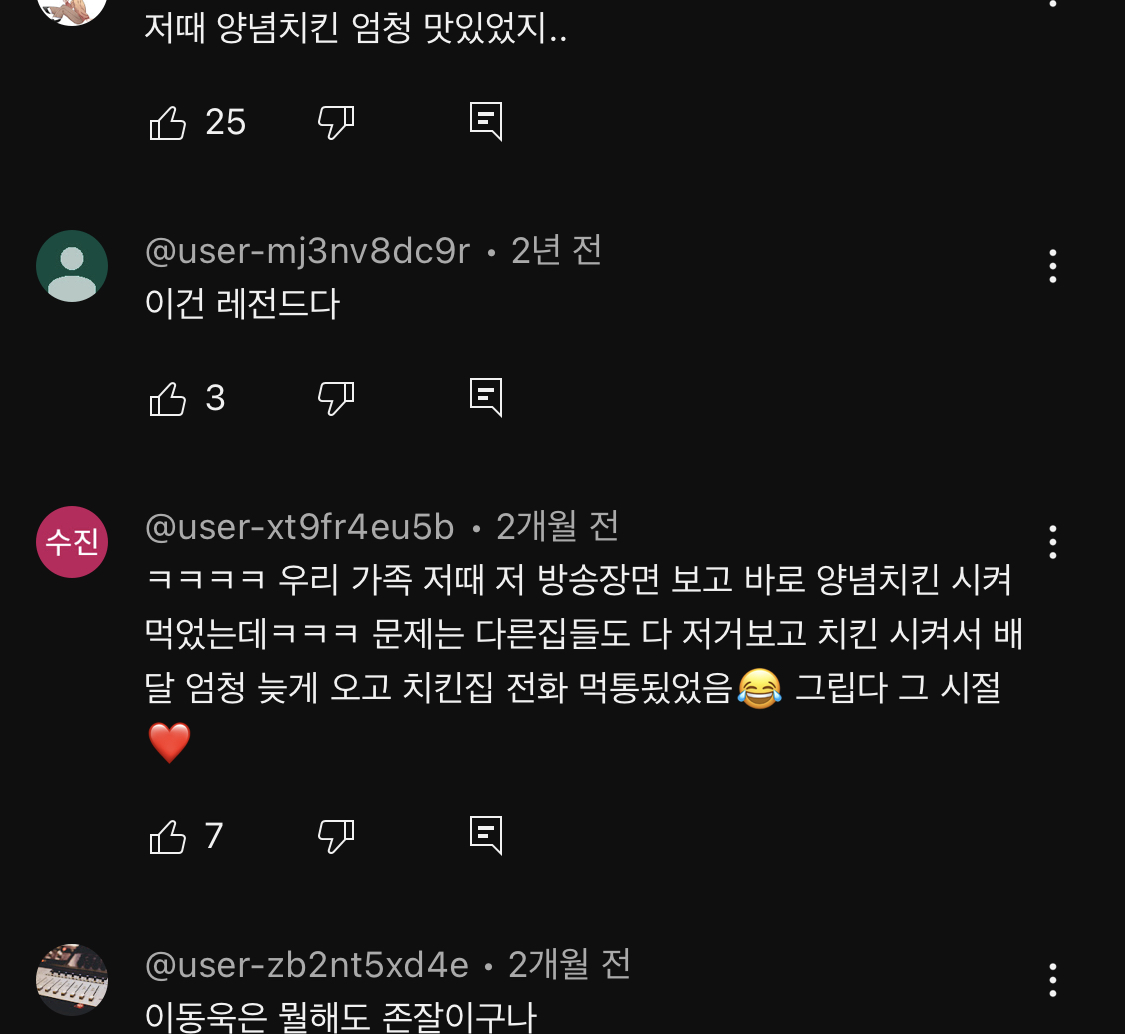Visit @user-zb2nt5xd4e channel via username

(x=306, y=965)
